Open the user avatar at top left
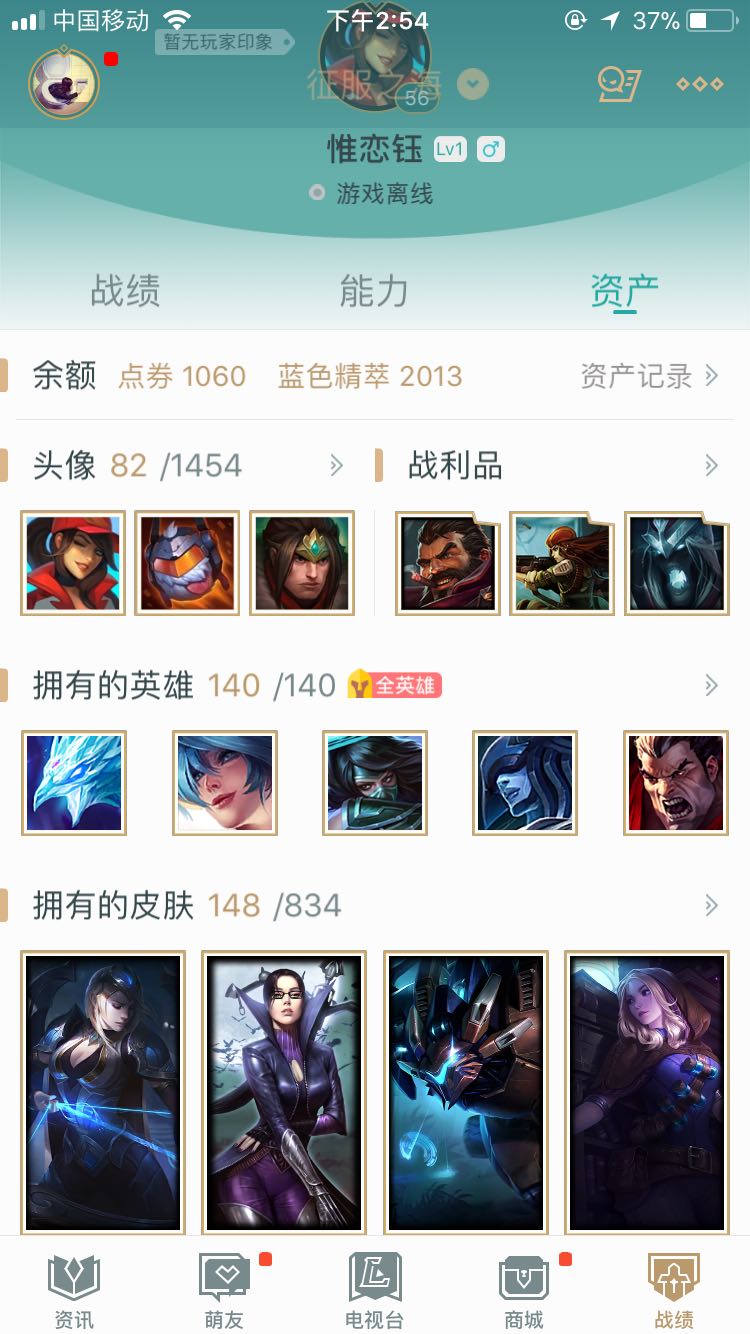The height and width of the screenshot is (1334, 750). [64, 83]
